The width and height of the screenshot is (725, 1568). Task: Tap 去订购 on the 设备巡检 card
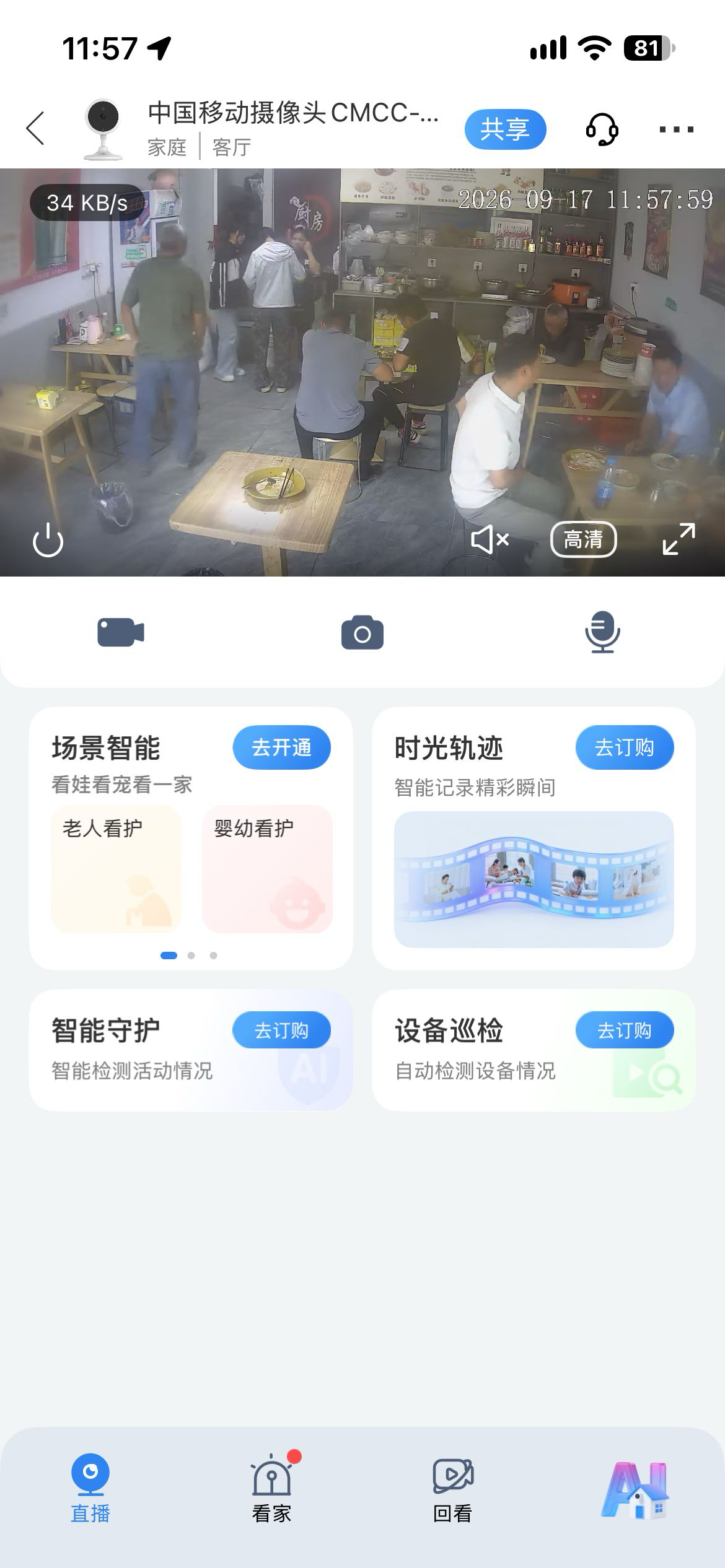click(625, 1030)
